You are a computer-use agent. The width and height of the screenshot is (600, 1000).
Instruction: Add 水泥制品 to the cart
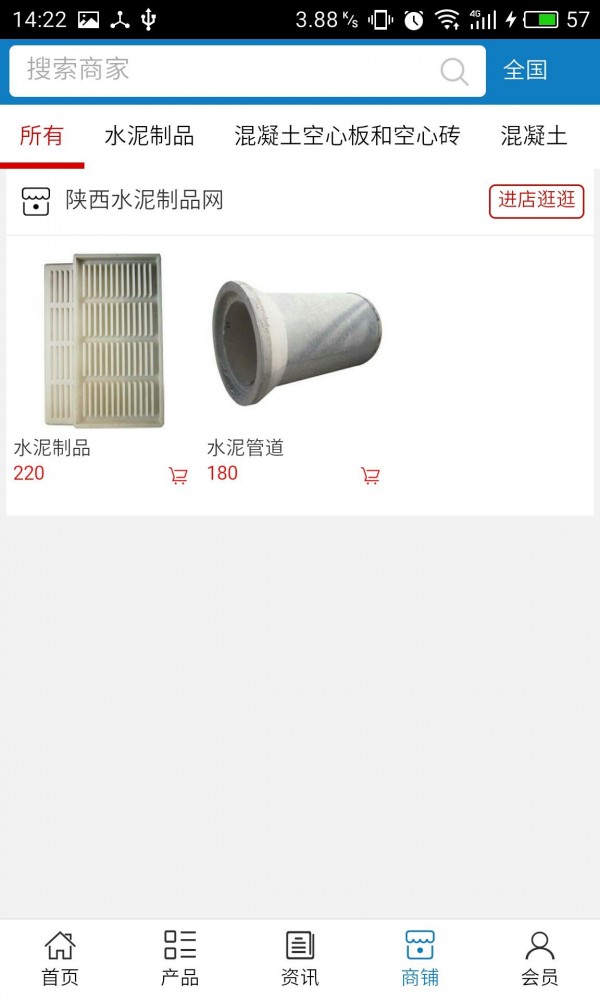click(178, 476)
